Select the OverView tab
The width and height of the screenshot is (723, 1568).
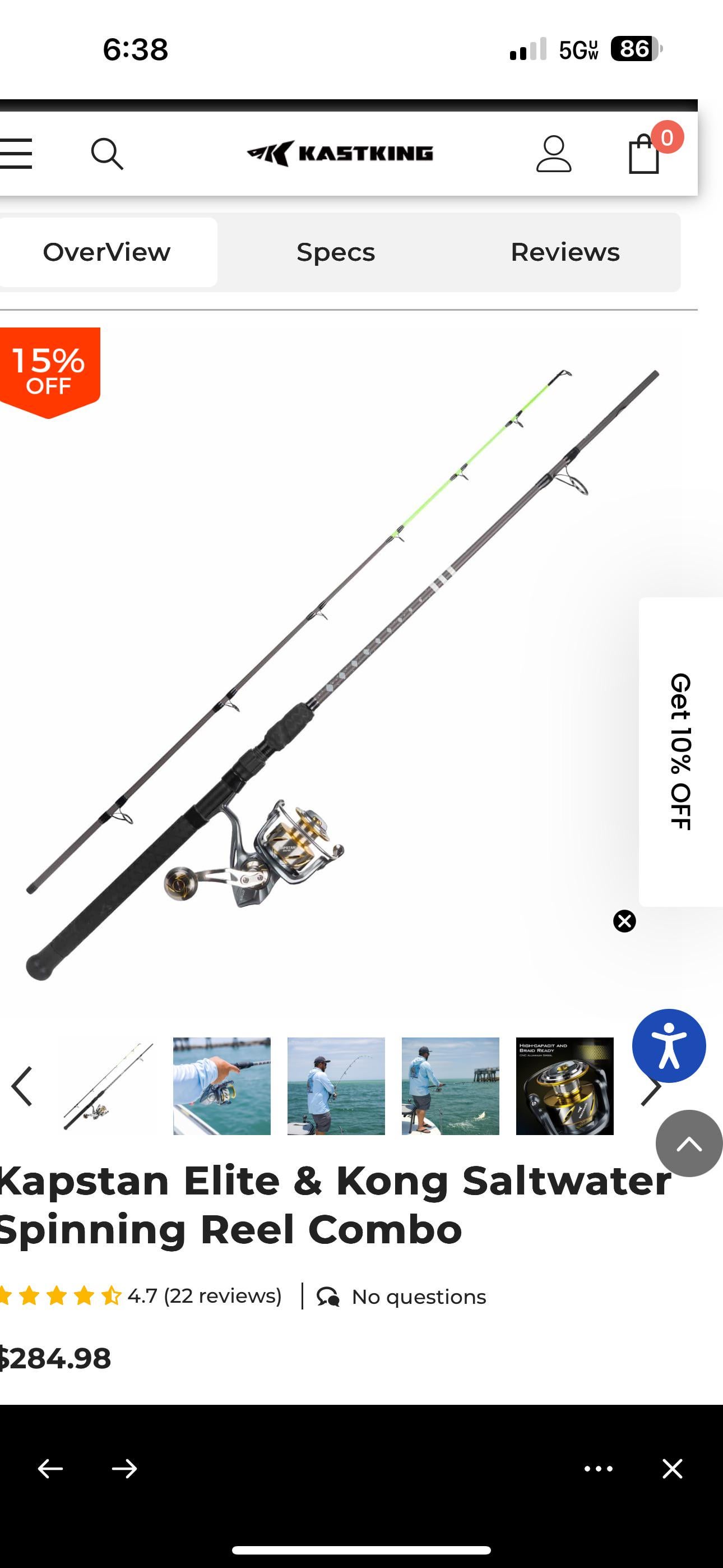(106, 252)
